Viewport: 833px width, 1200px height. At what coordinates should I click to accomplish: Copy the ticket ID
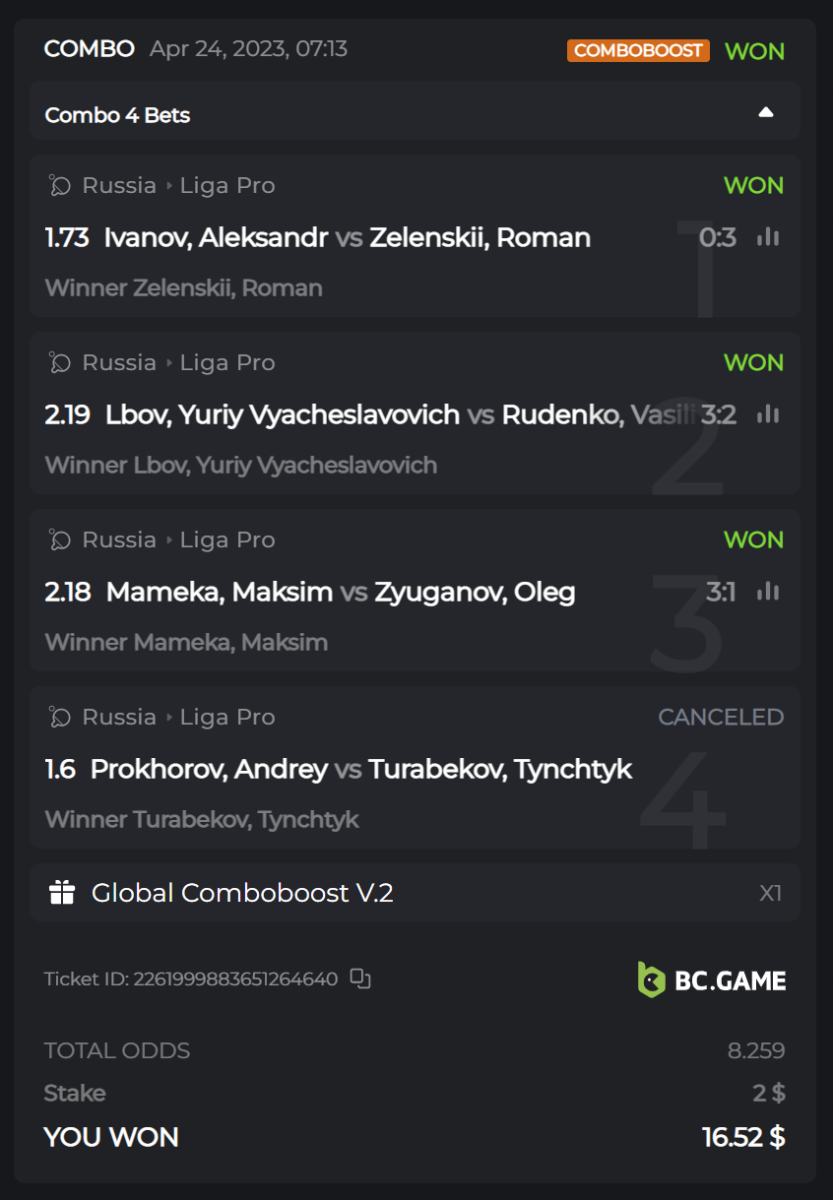(x=360, y=979)
